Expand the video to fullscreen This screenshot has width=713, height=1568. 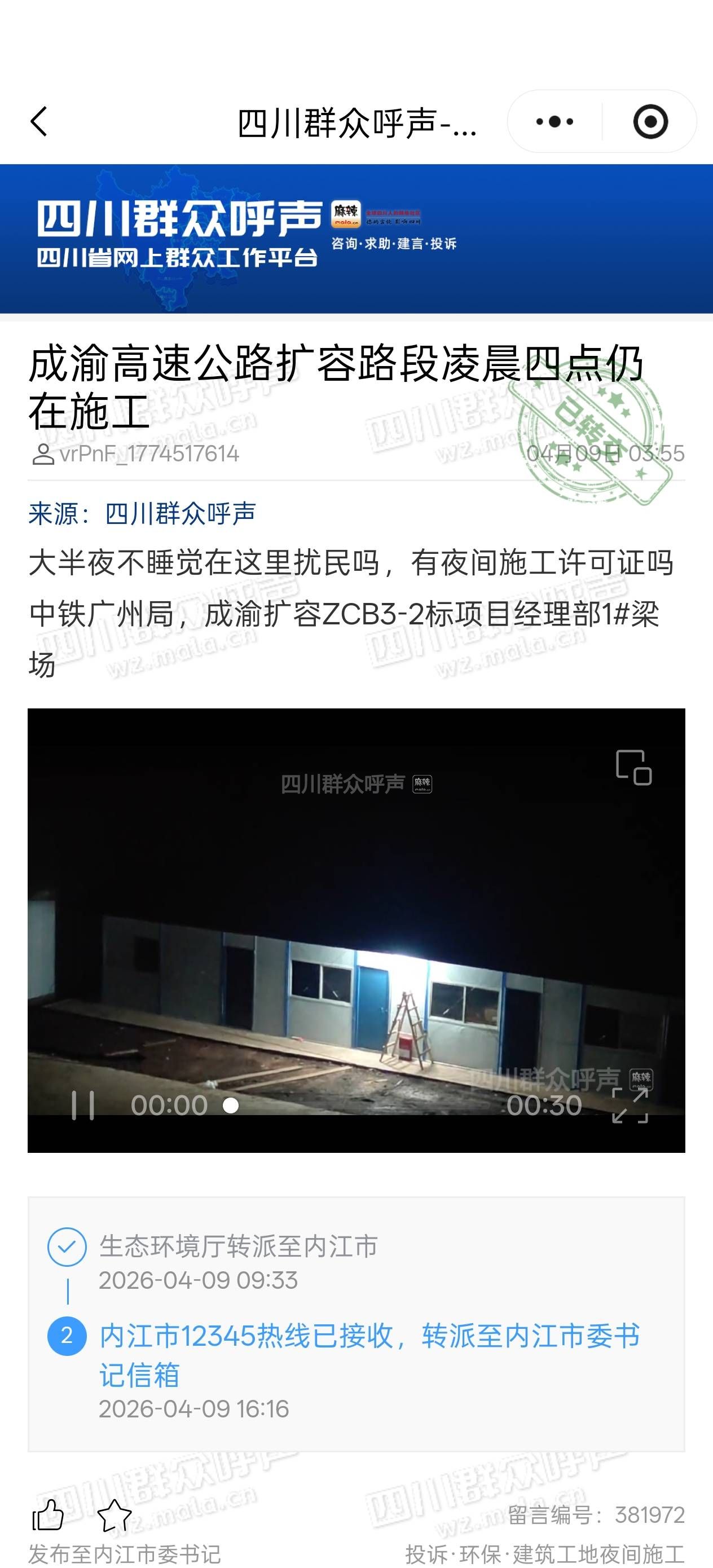click(x=630, y=1105)
